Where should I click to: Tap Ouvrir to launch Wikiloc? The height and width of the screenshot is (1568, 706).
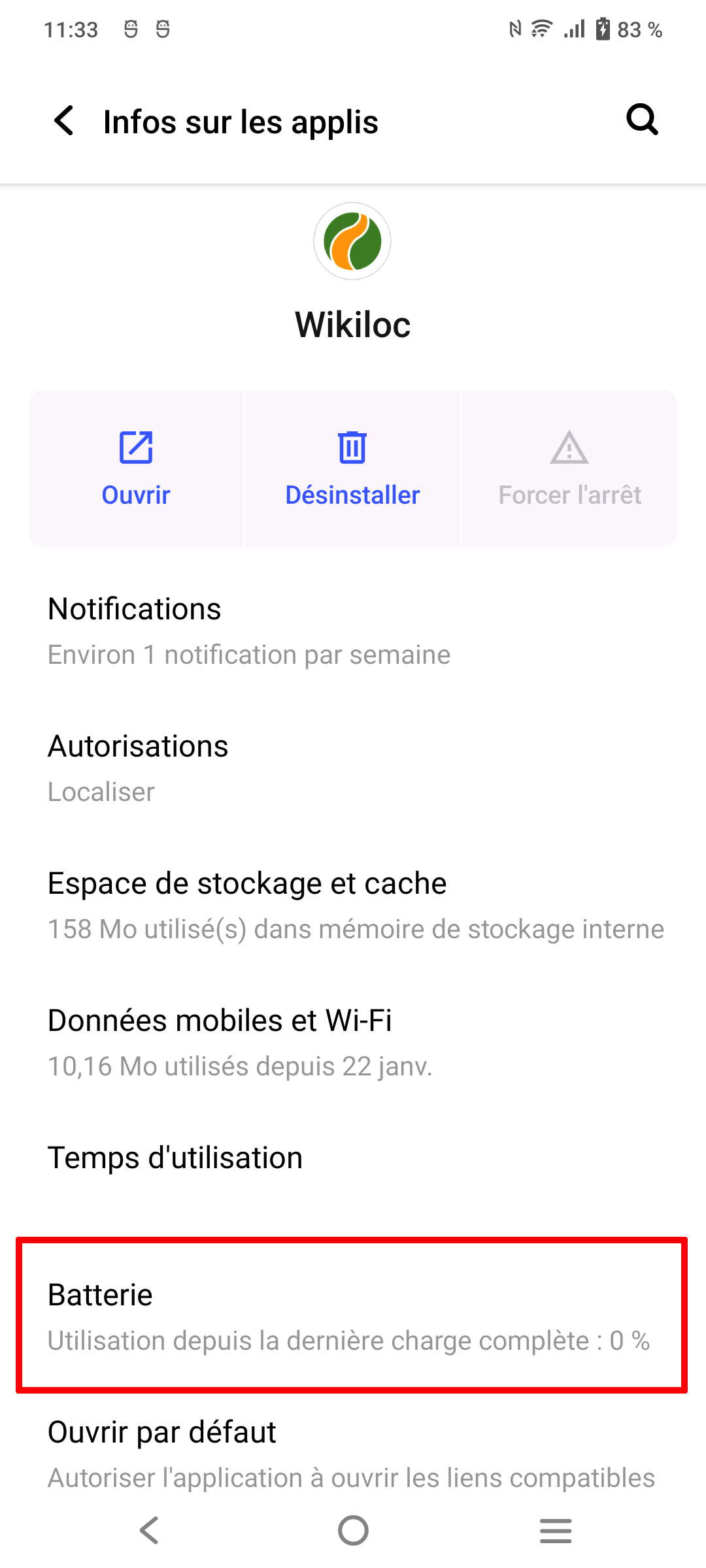coord(136,468)
